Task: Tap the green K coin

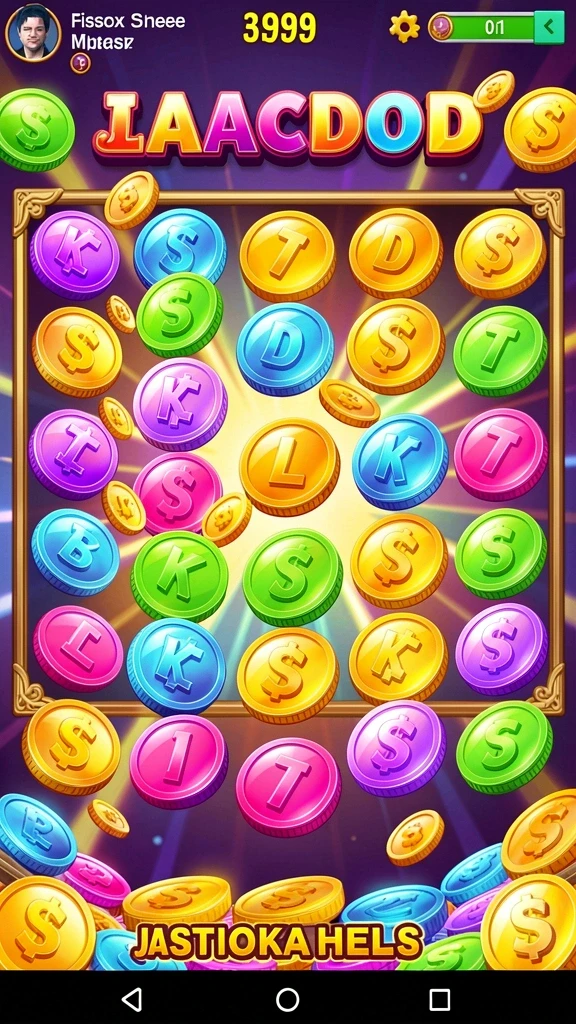Action: tap(180, 577)
